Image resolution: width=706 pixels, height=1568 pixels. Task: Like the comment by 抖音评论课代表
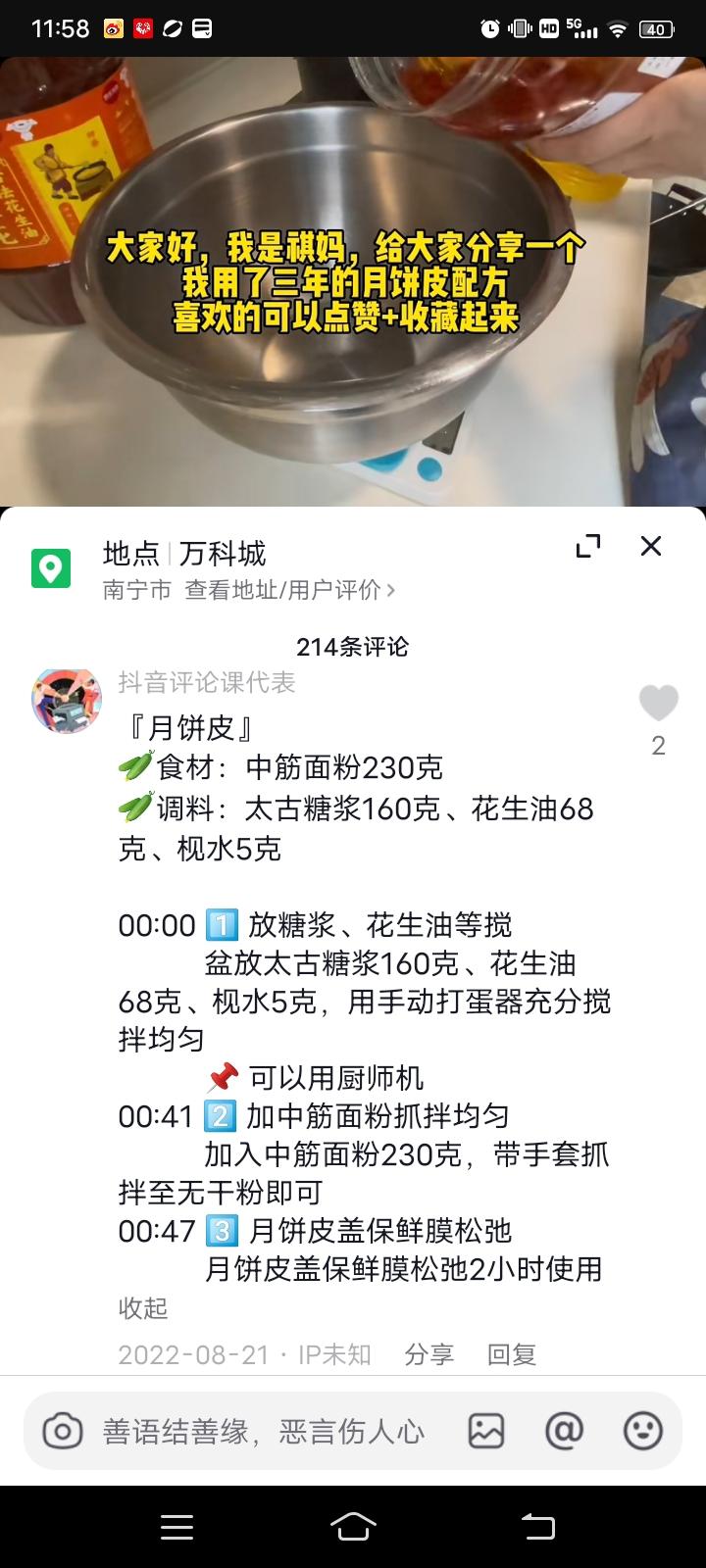(x=658, y=704)
